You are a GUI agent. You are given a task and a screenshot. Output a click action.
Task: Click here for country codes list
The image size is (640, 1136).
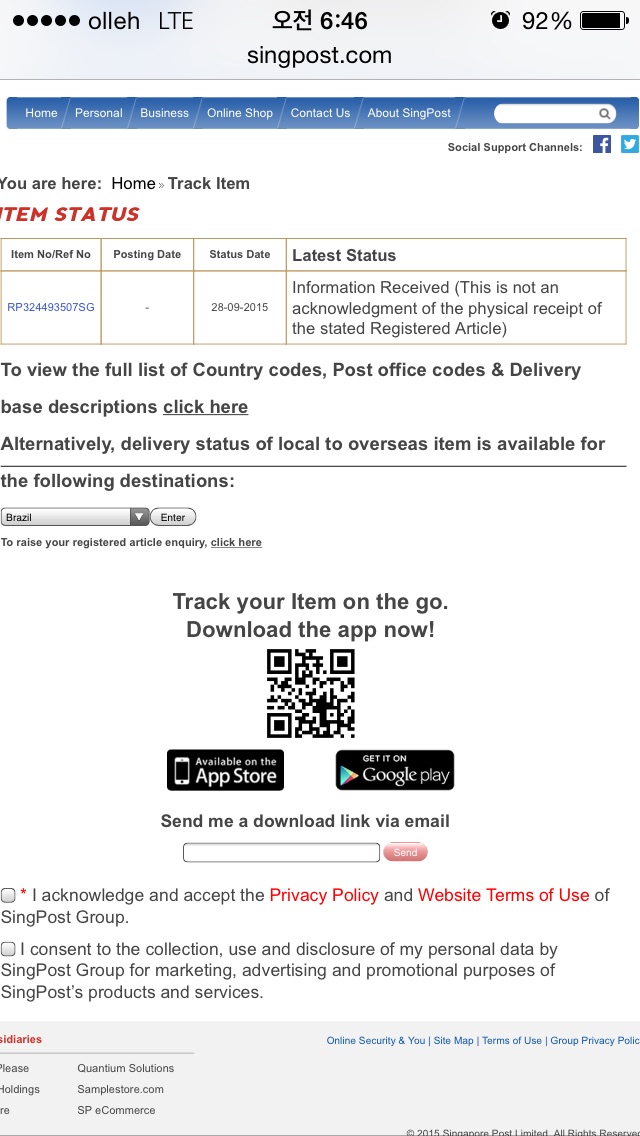(x=205, y=407)
